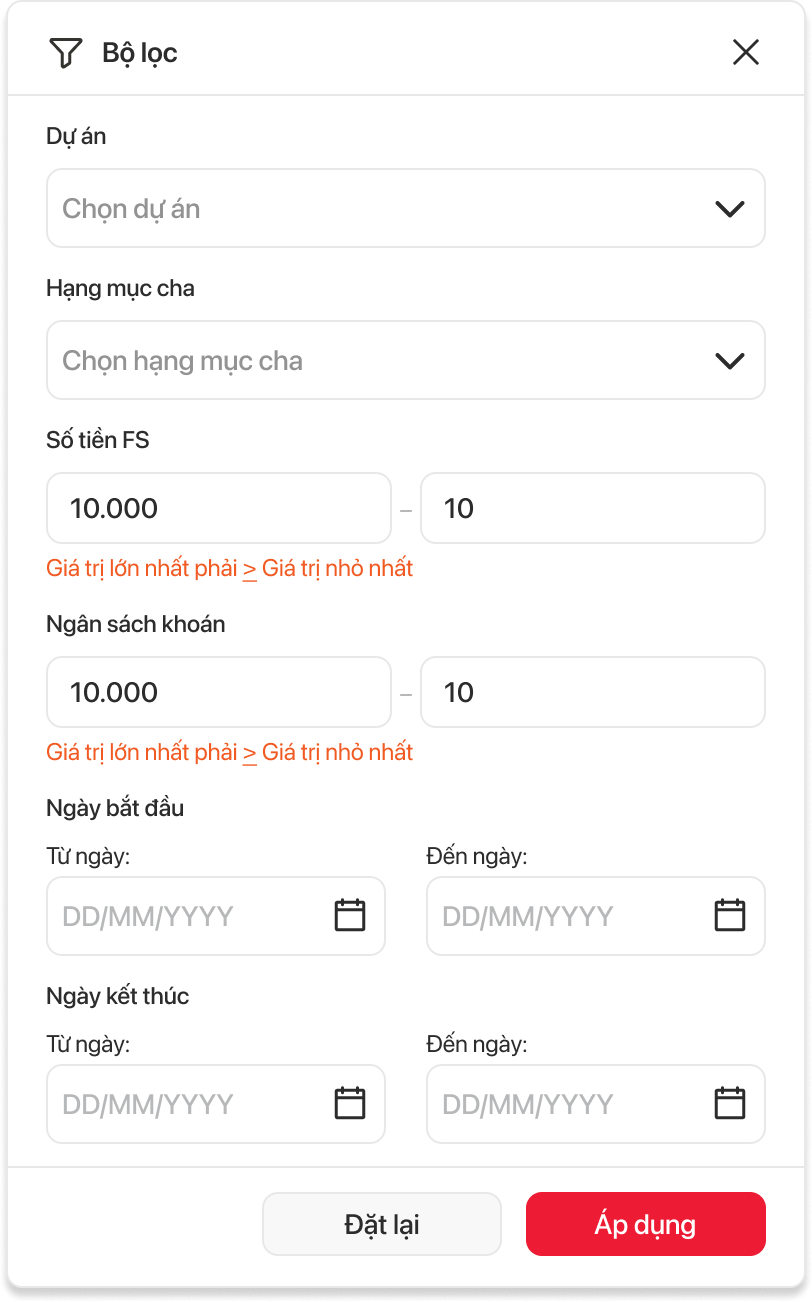
Task: Edit the maximum Ngân sách khoán field
Action: point(592,692)
